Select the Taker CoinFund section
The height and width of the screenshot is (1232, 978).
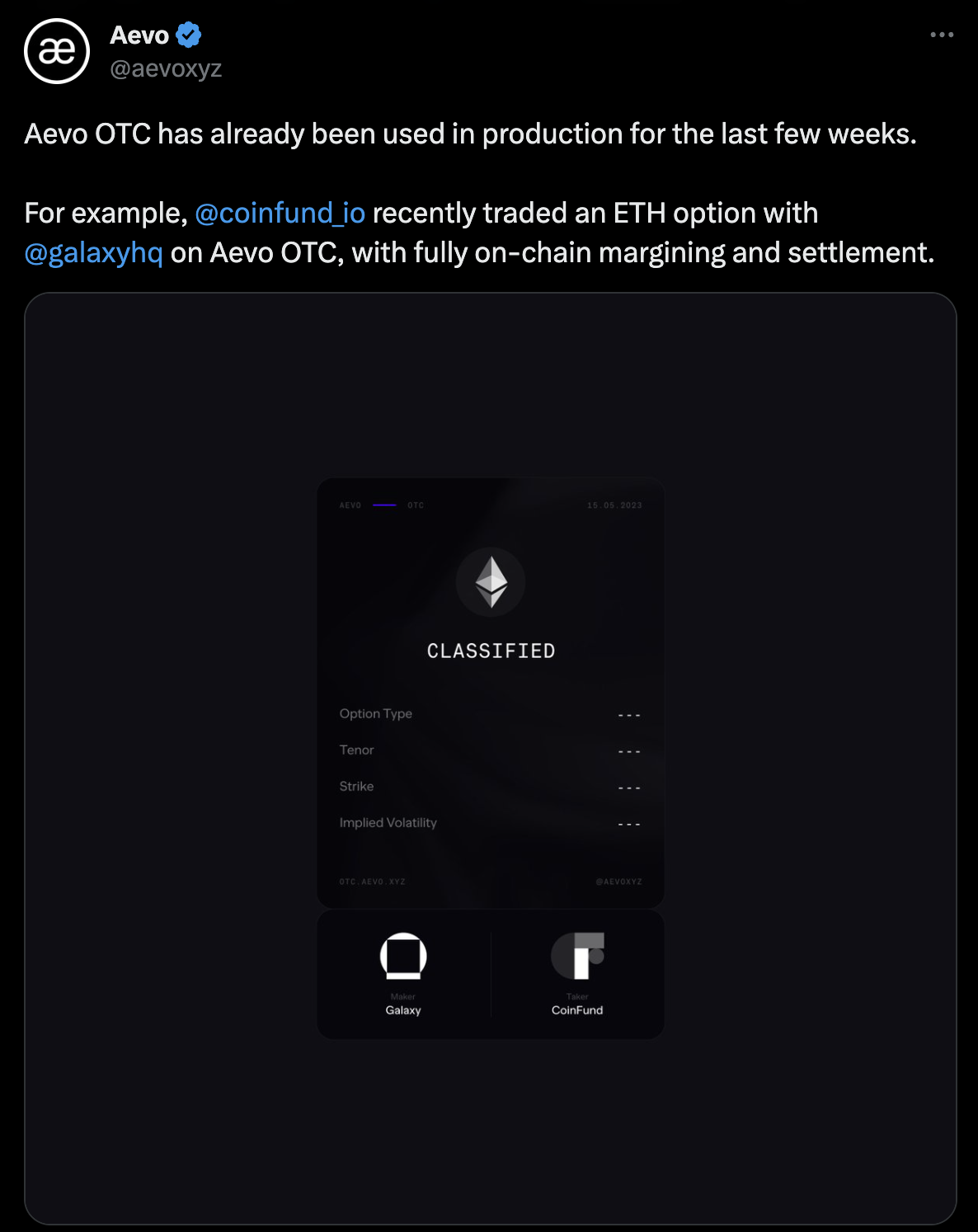[577, 976]
